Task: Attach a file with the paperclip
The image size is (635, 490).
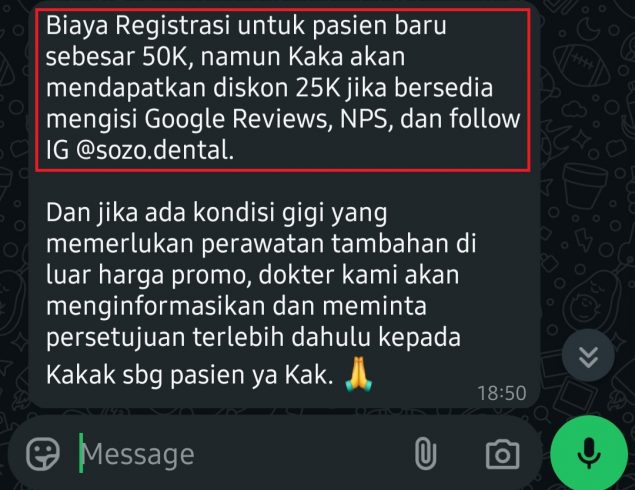Action: tap(426, 455)
